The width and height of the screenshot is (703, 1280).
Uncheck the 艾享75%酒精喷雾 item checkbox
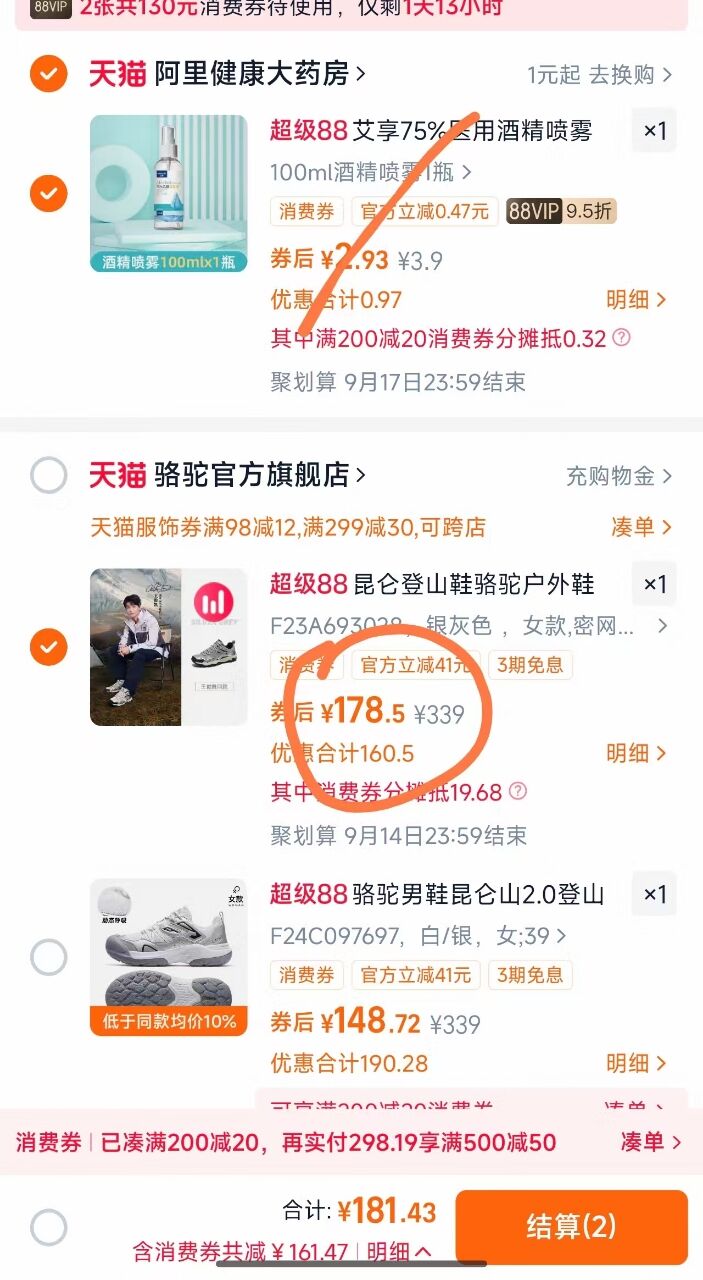[48, 192]
